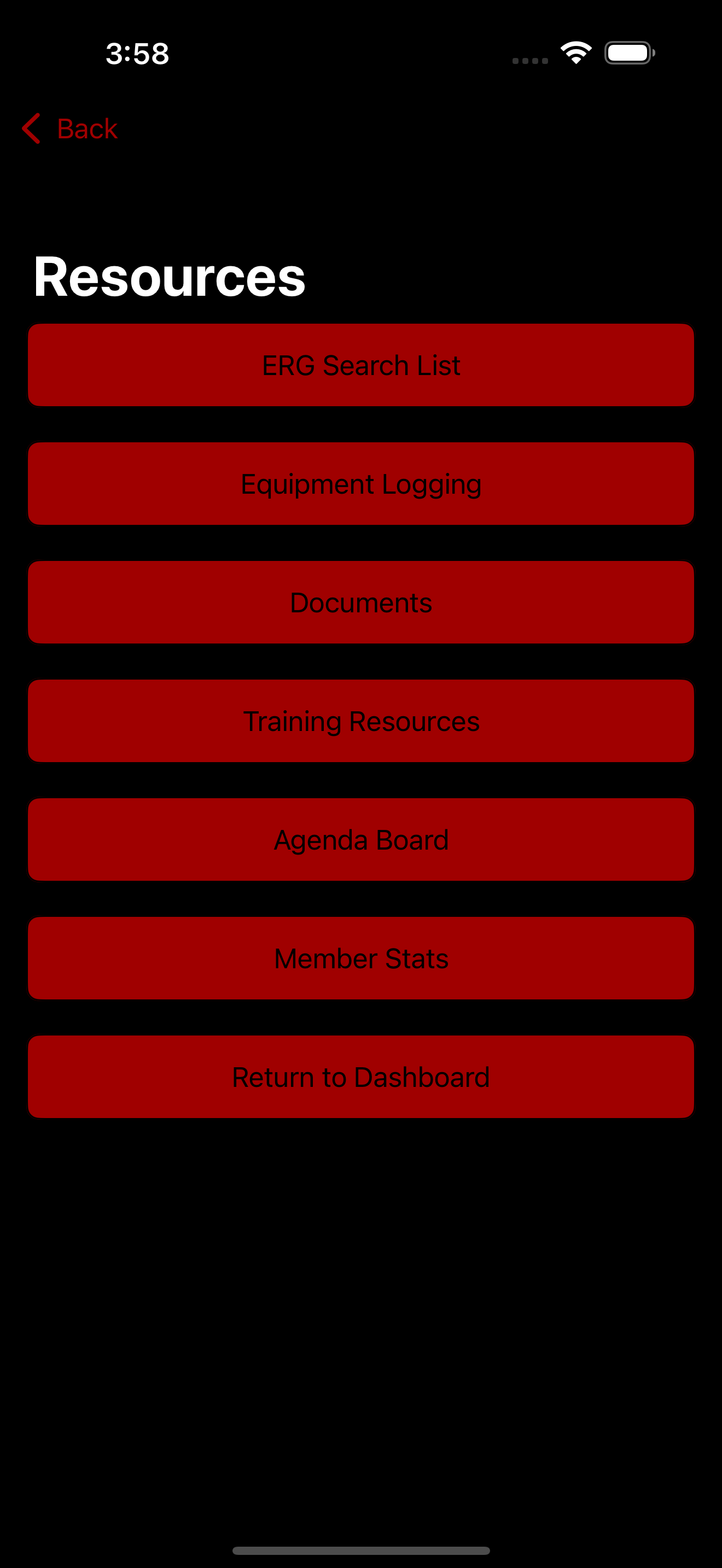Check Member Stats
The image size is (722, 1568).
tap(361, 958)
